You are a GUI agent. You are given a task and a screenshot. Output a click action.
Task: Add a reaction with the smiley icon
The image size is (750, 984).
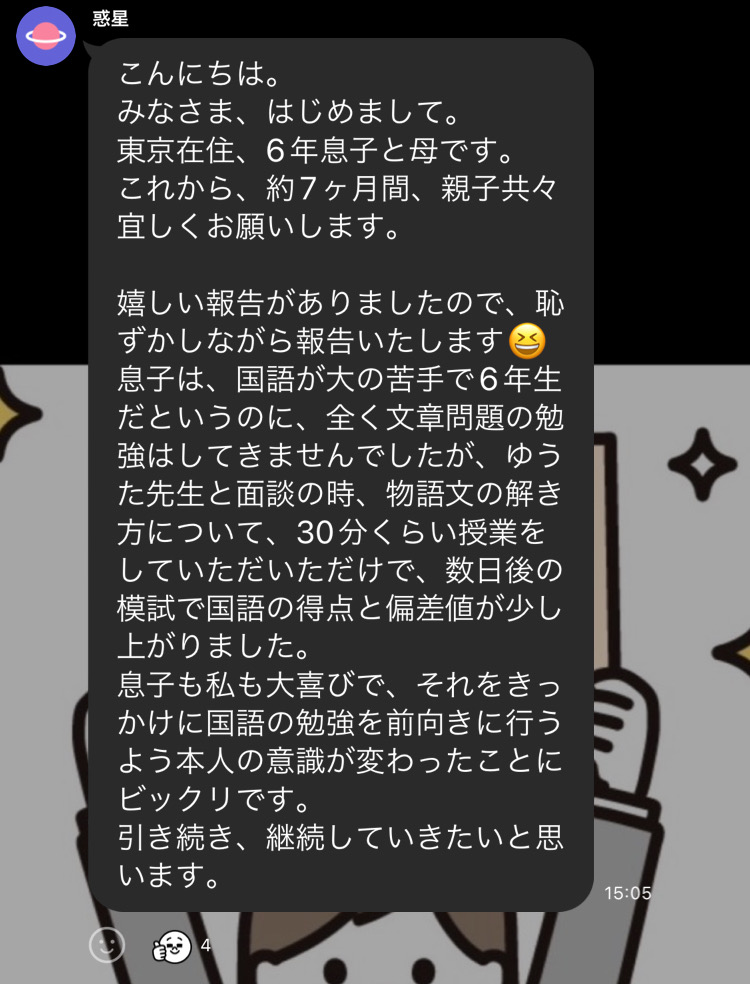pyautogui.click(x=107, y=944)
